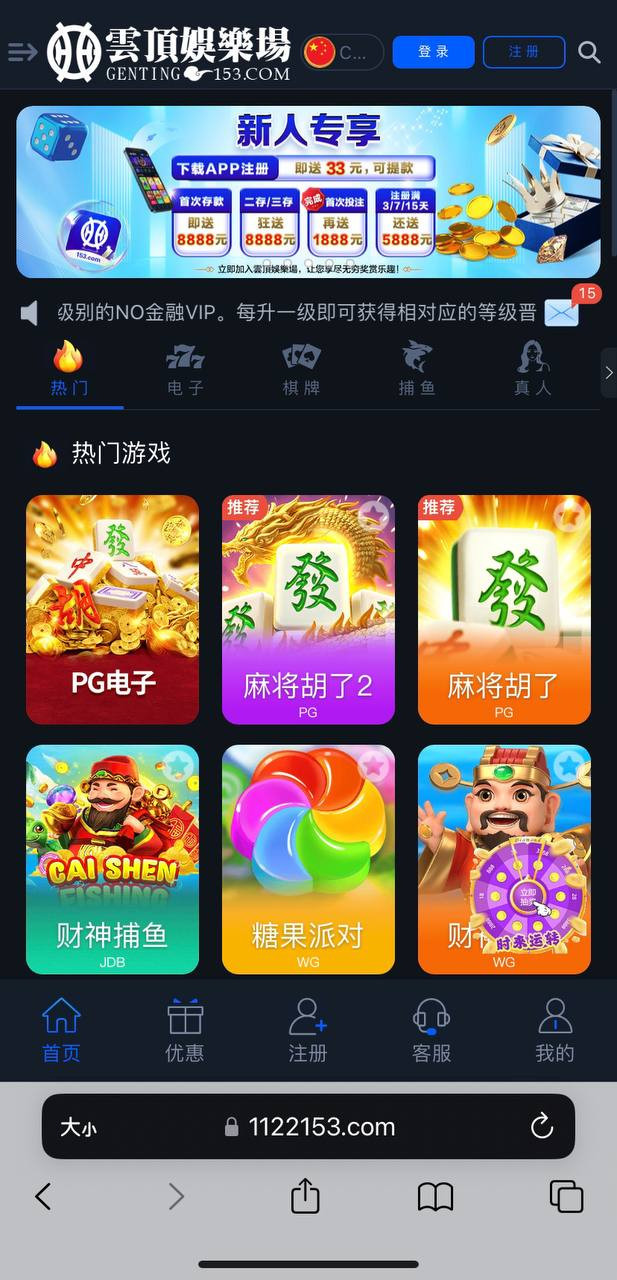Open the 客服 support tab

431,1030
